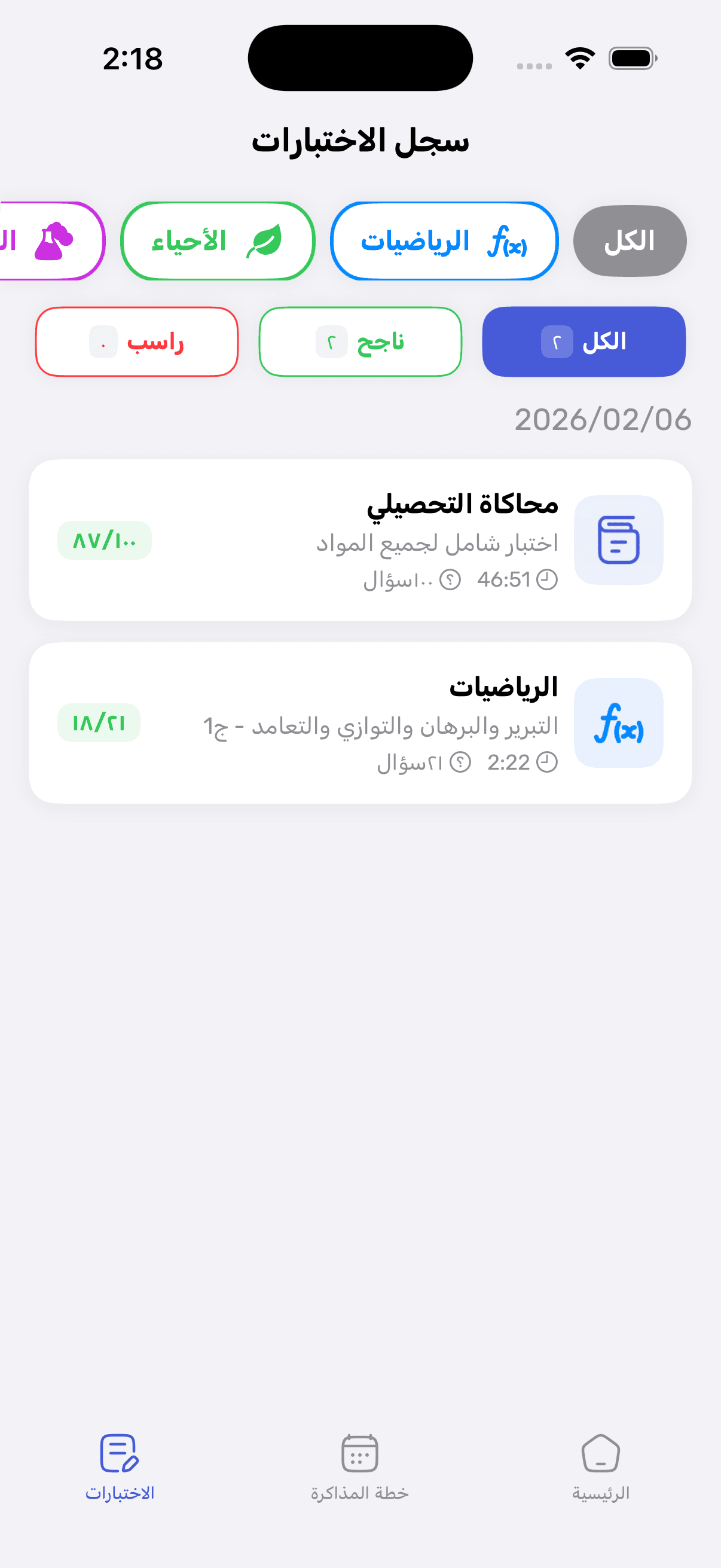Enable the الكل ٢ results filter
The height and width of the screenshot is (1568, 721).
(583, 341)
